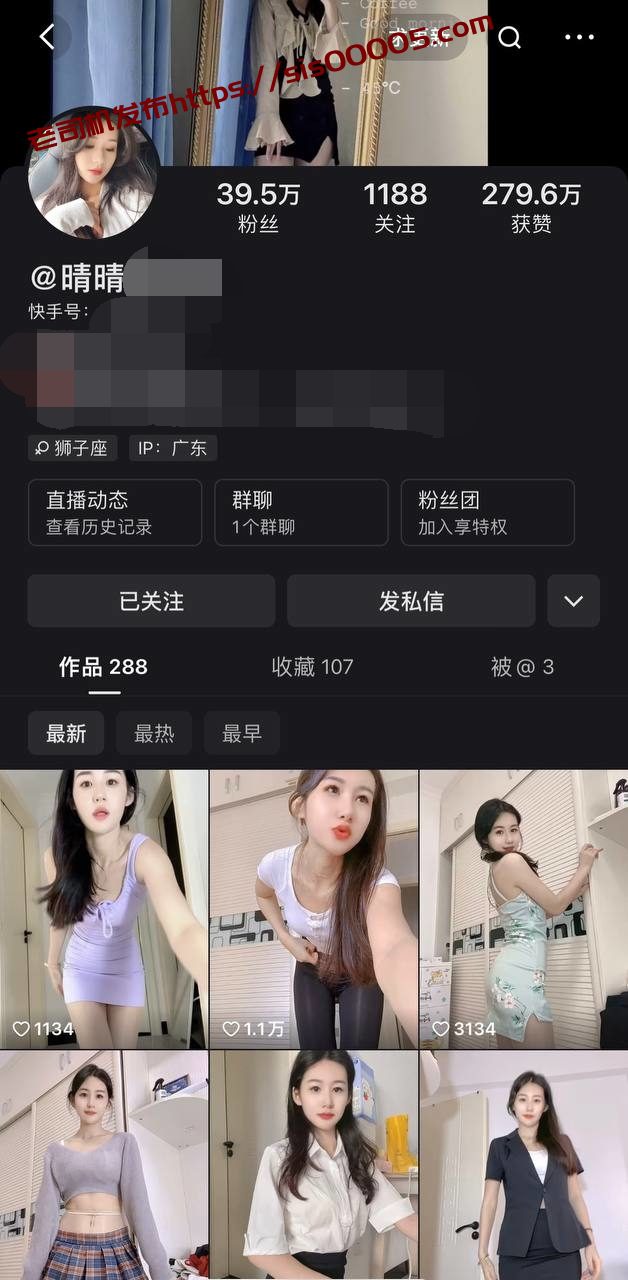Image resolution: width=628 pixels, height=1280 pixels.
Task: Open the profile avatar picture
Action: pos(92,173)
